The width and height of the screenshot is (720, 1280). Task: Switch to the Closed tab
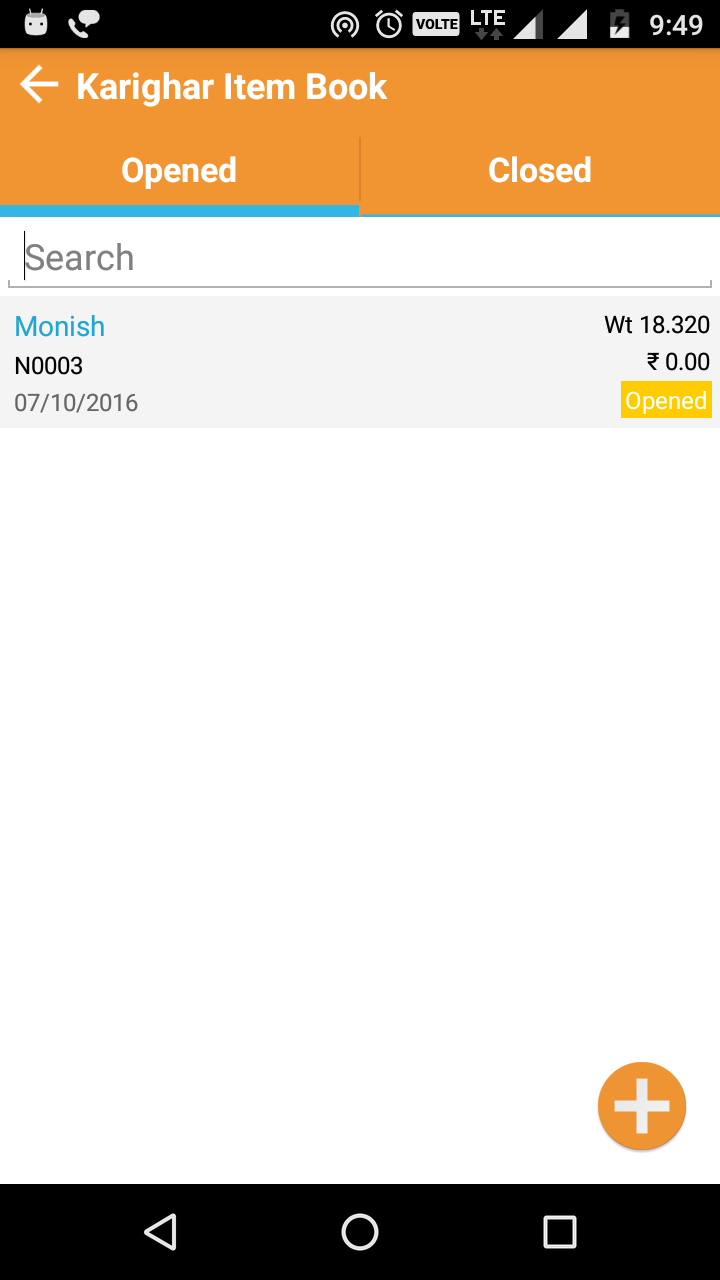540,171
